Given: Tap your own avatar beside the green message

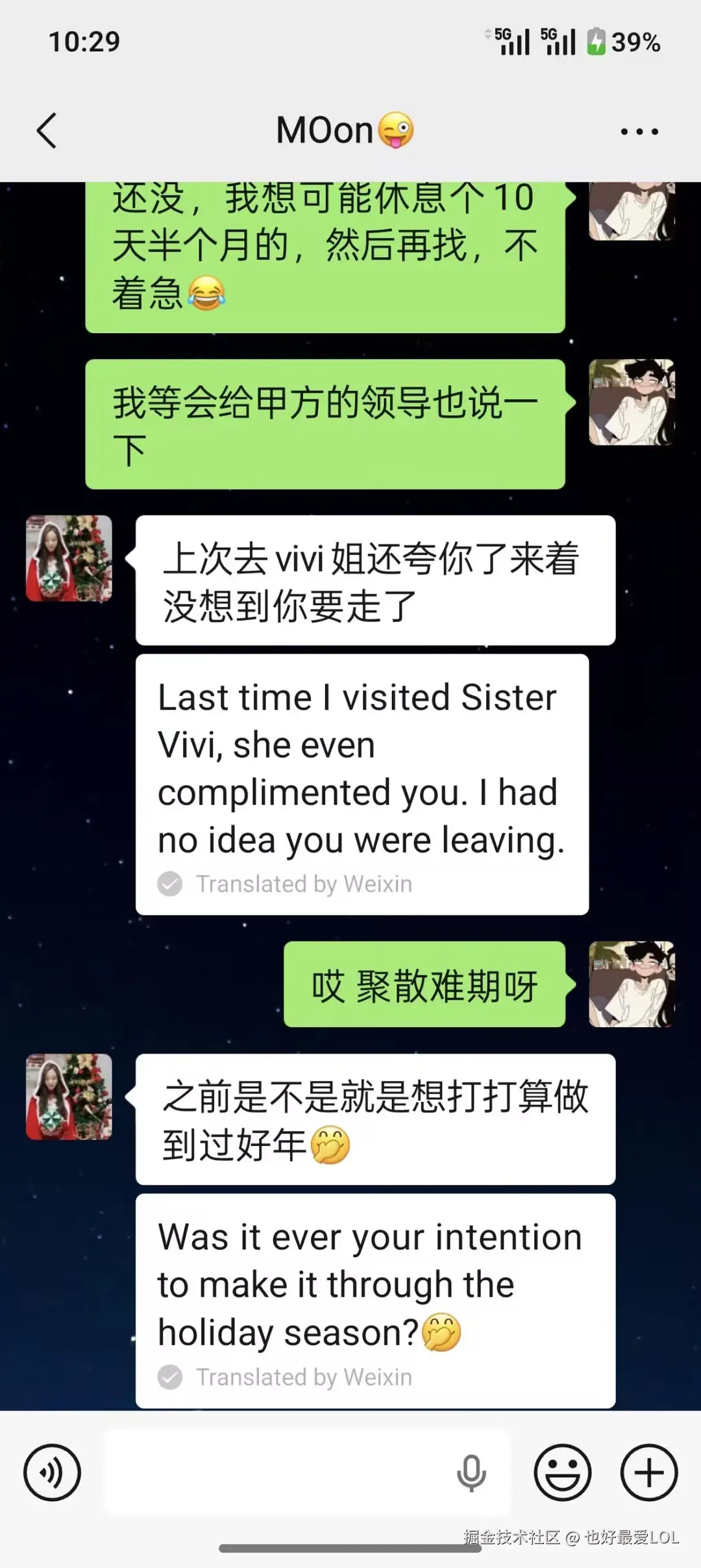Looking at the screenshot, I should coord(630,985).
